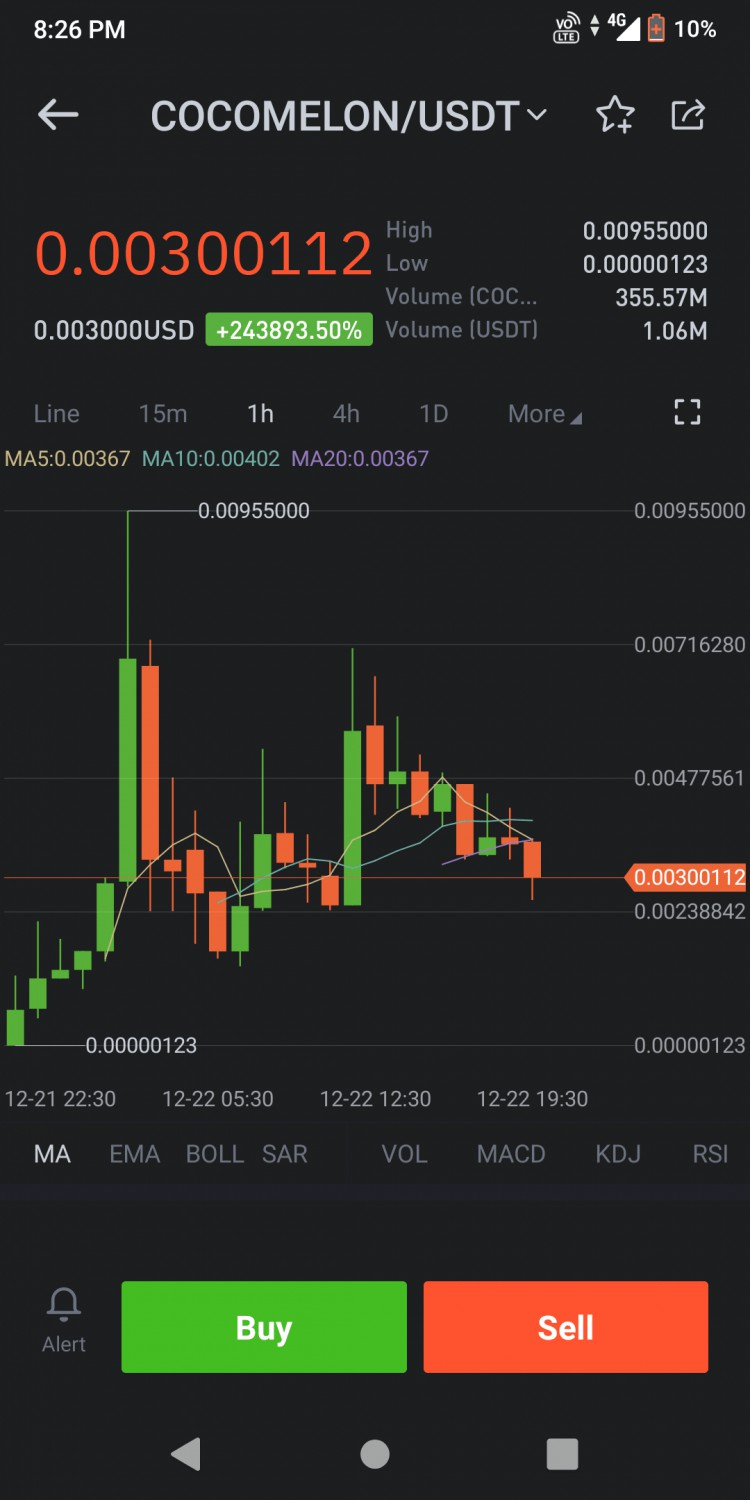
Task: Show the MACD sub-chart
Action: [511, 1154]
